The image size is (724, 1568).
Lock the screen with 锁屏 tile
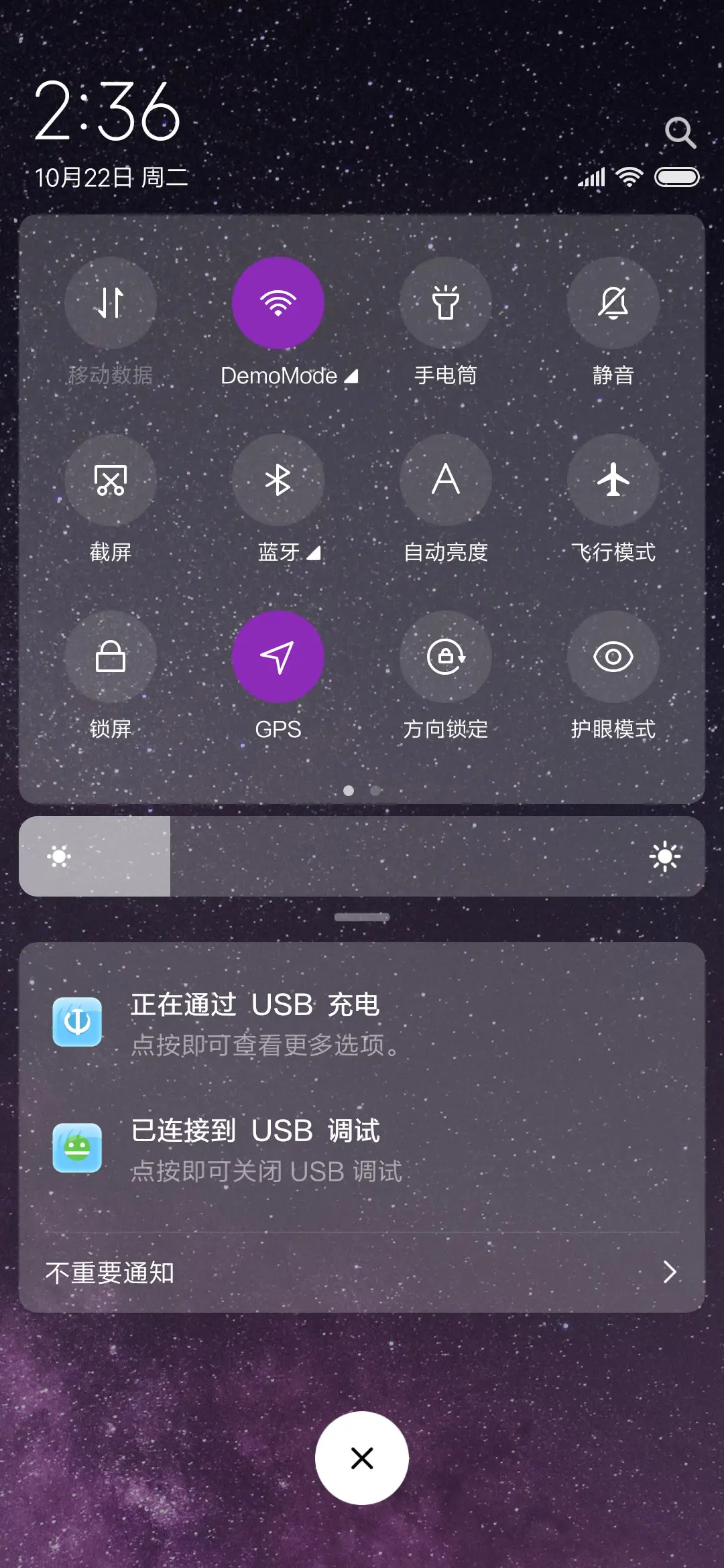111,657
